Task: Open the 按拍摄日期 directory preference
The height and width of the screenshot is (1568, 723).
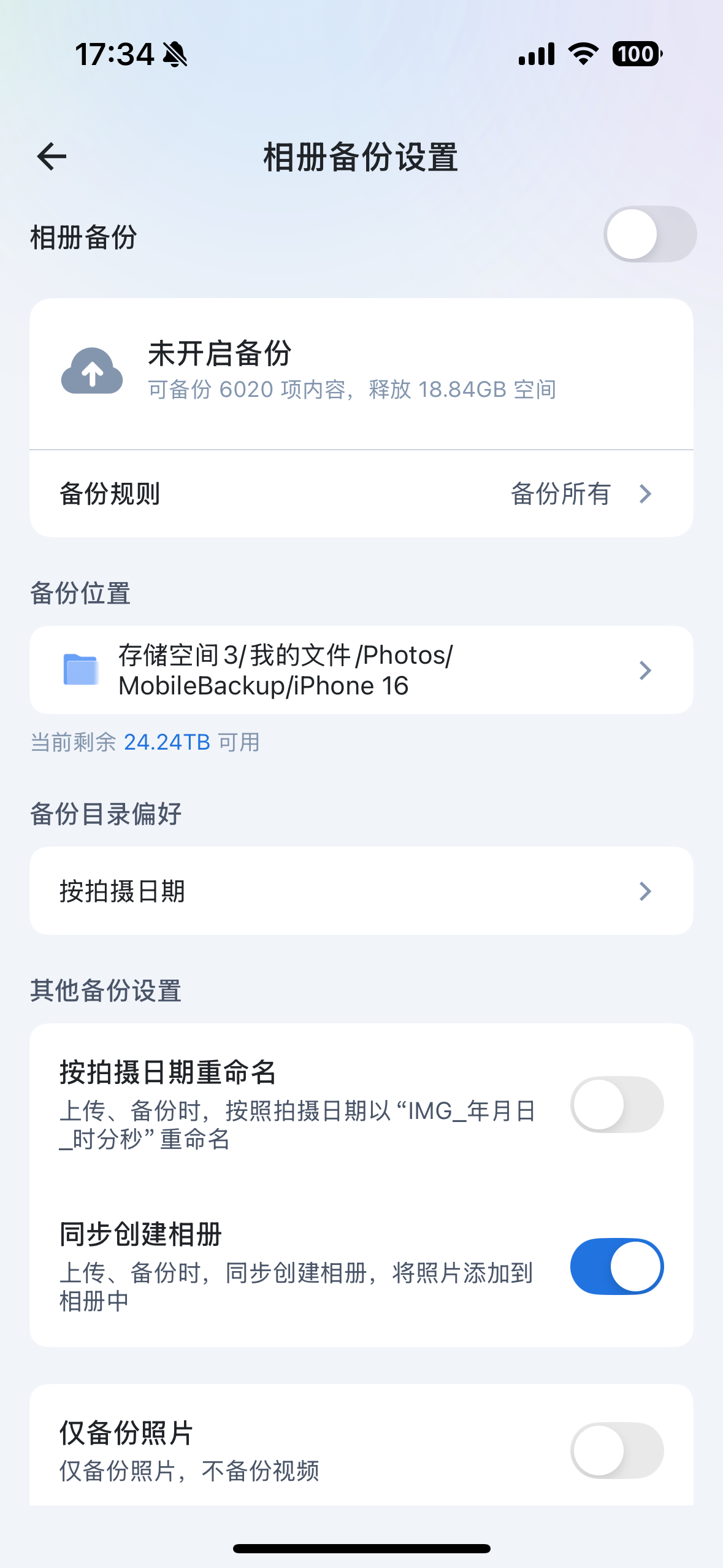Action: (x=361, y=891)
